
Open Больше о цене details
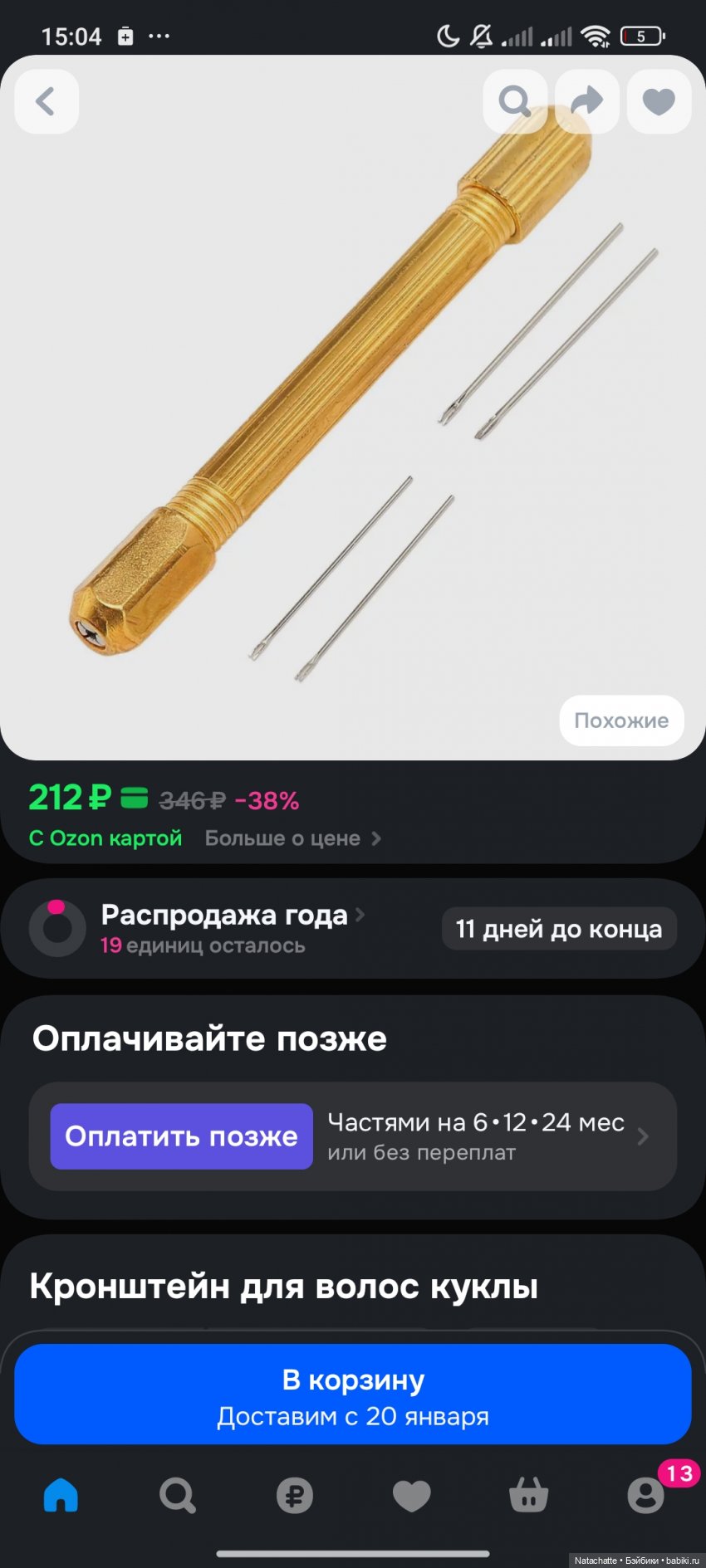(x=293, y=838)
